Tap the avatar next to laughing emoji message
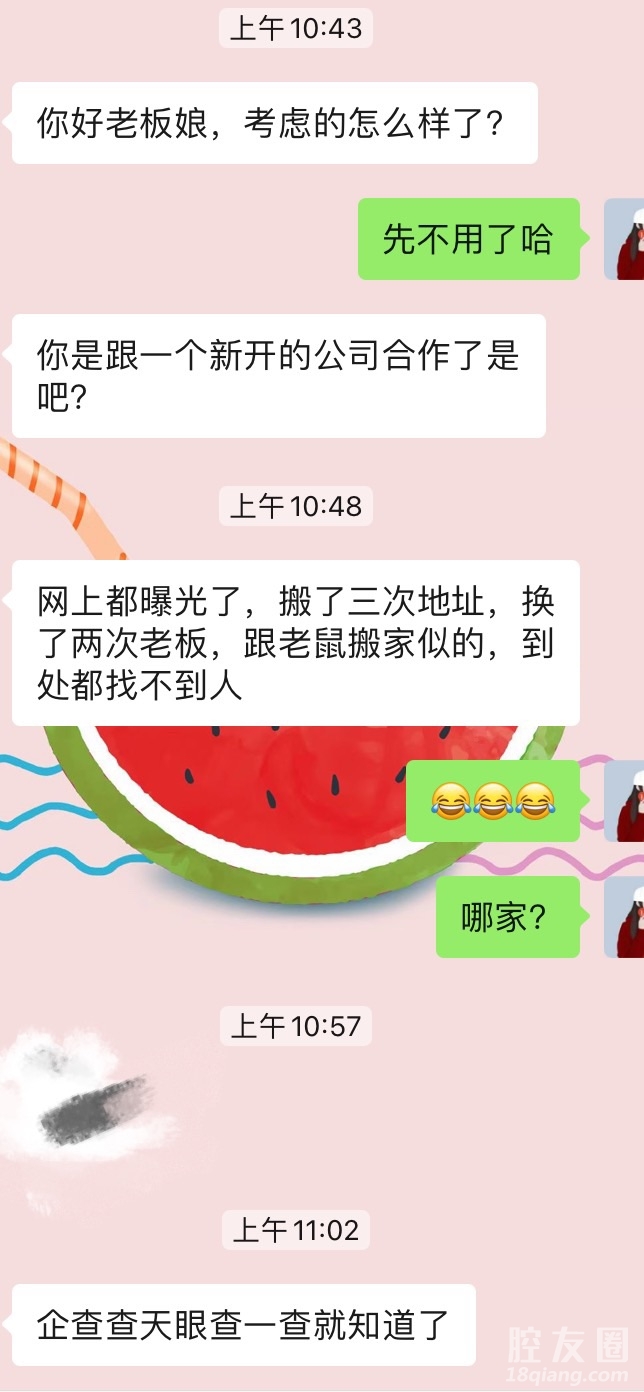The image size is (644, 1392). (624, 800)
